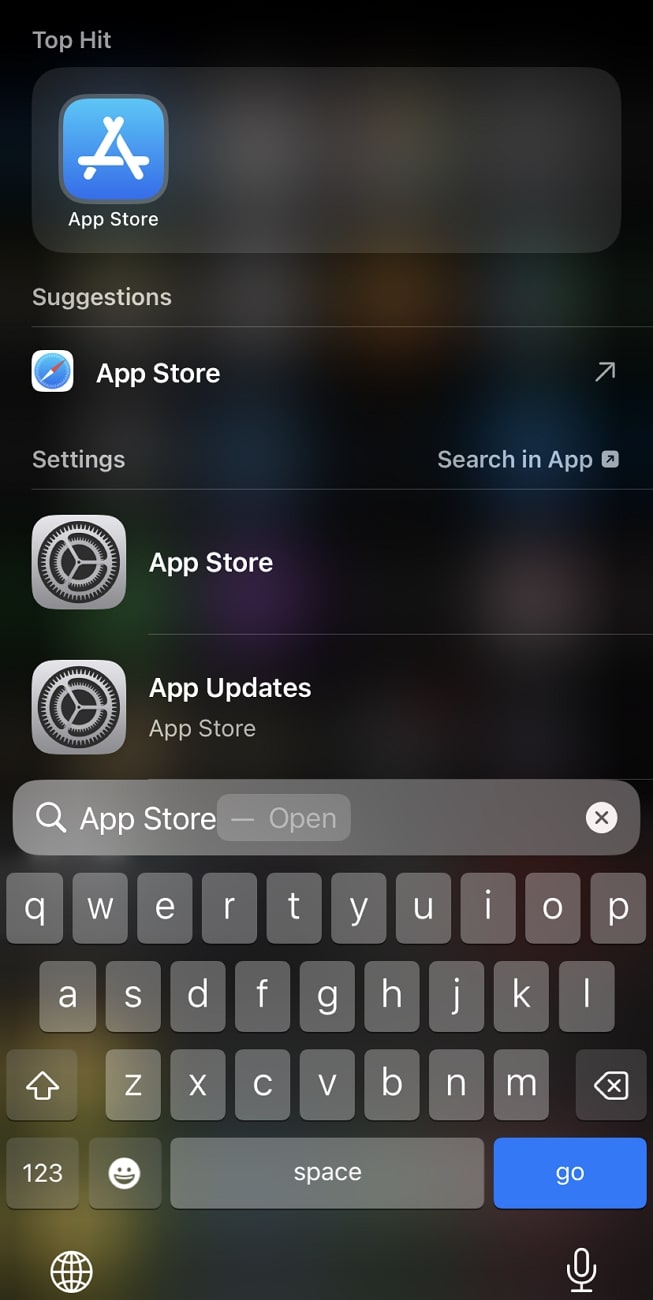This screenshot has width=653, height=1300.
Task: Start dictation with the microphone
Action: [x=581, y=1270]
